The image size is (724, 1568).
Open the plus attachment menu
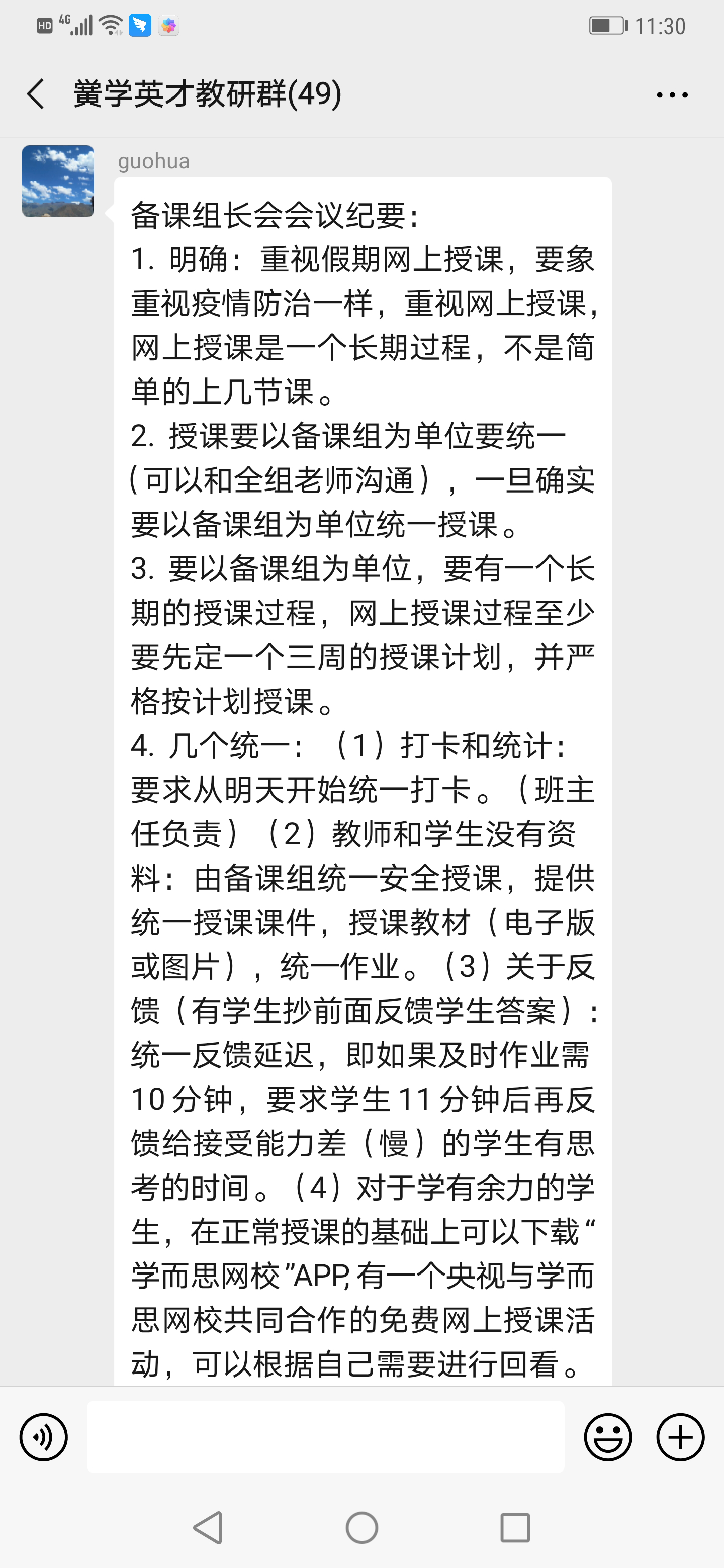click(x=680, y=1436)
